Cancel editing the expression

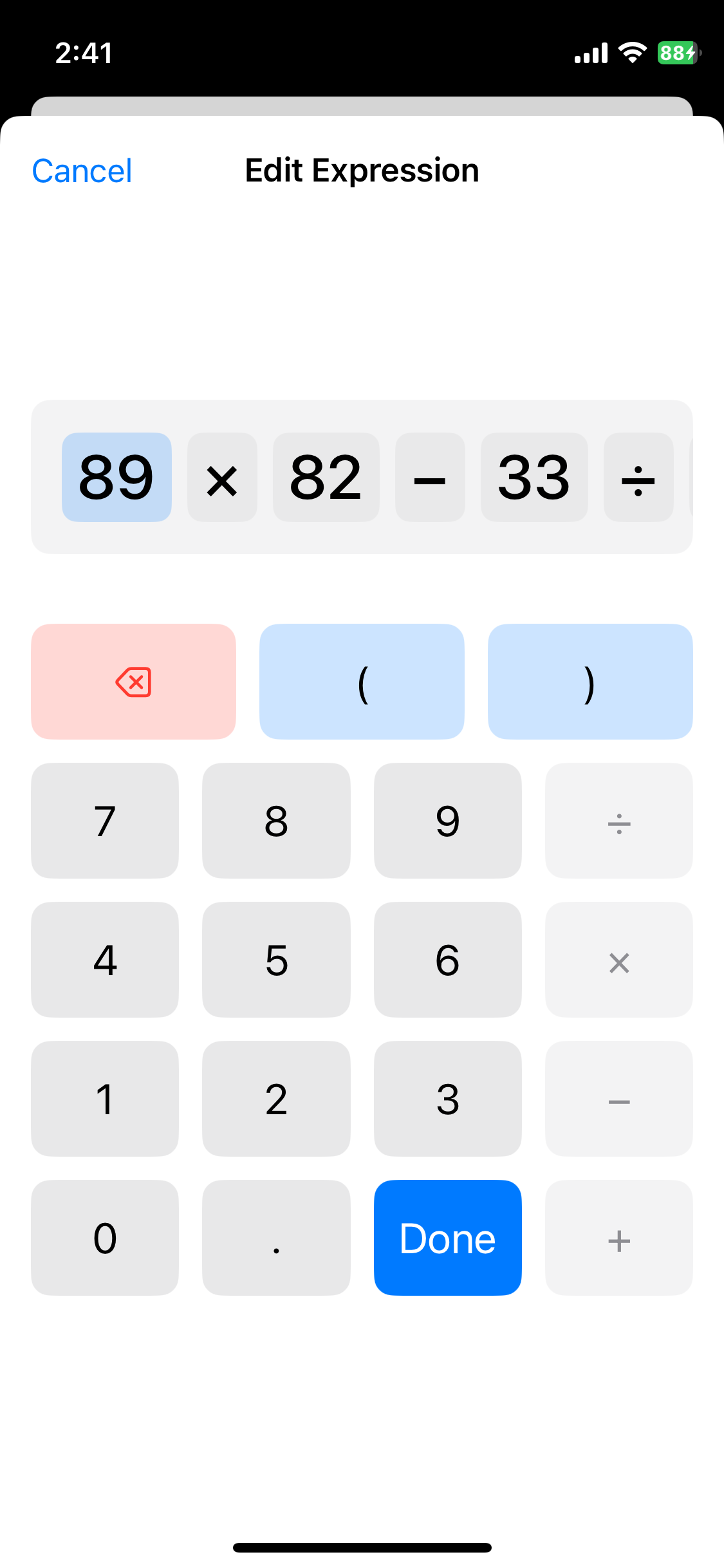82,171
